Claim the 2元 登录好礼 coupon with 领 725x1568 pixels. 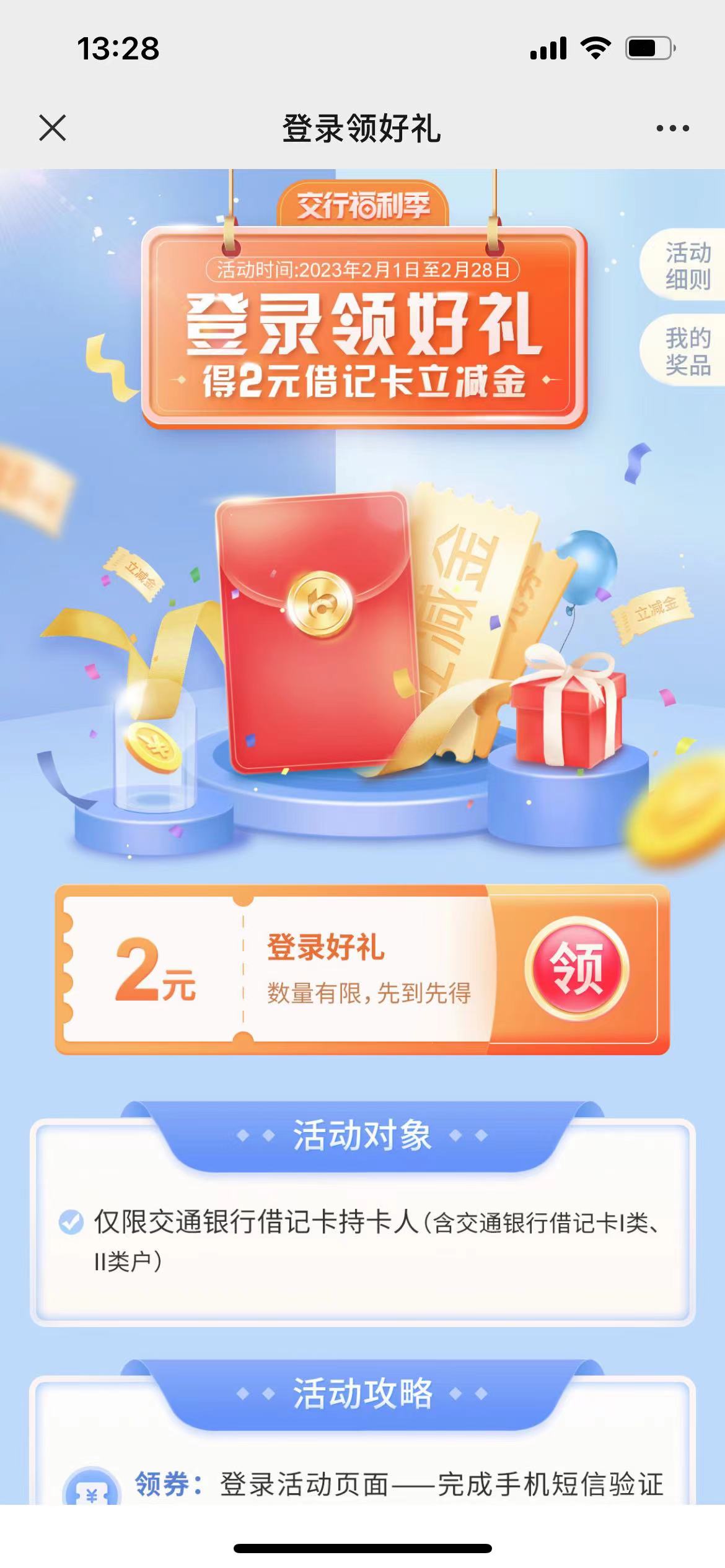coord(576,969)
